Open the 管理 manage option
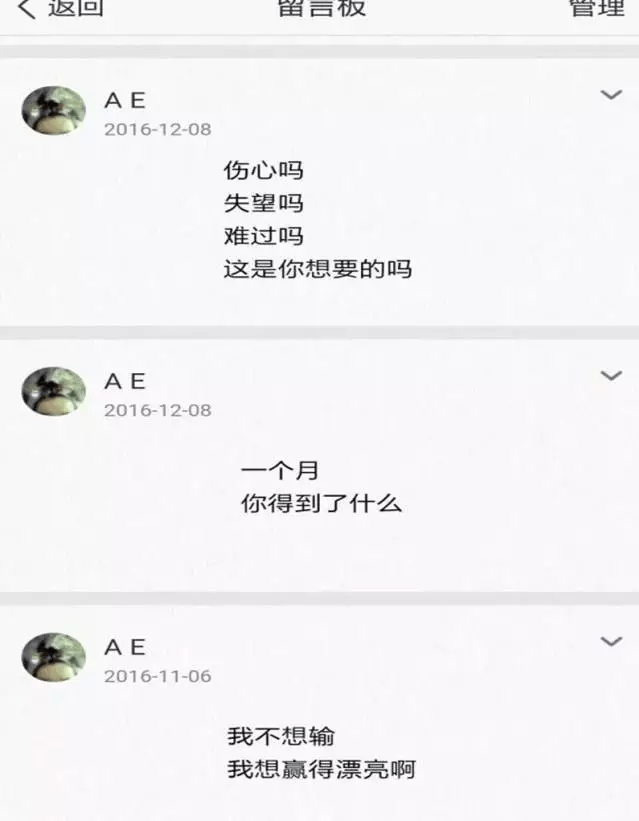The image size is (639, 821). point(596,8)
